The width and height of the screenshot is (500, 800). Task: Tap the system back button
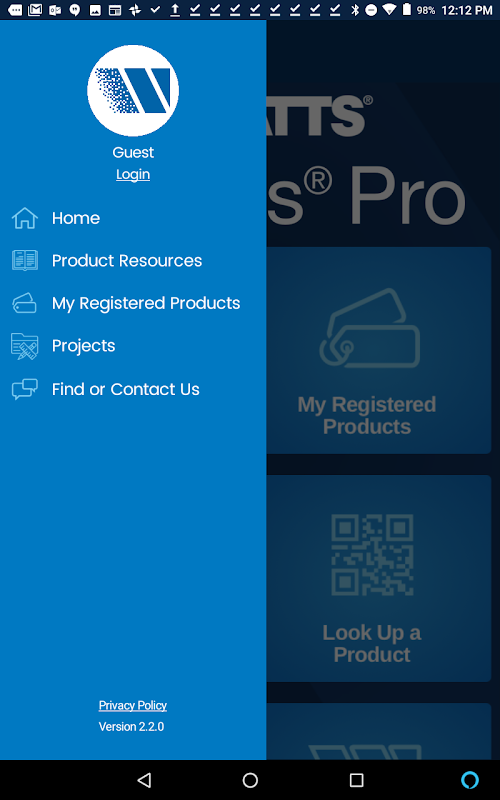click(x=144, y=780)
